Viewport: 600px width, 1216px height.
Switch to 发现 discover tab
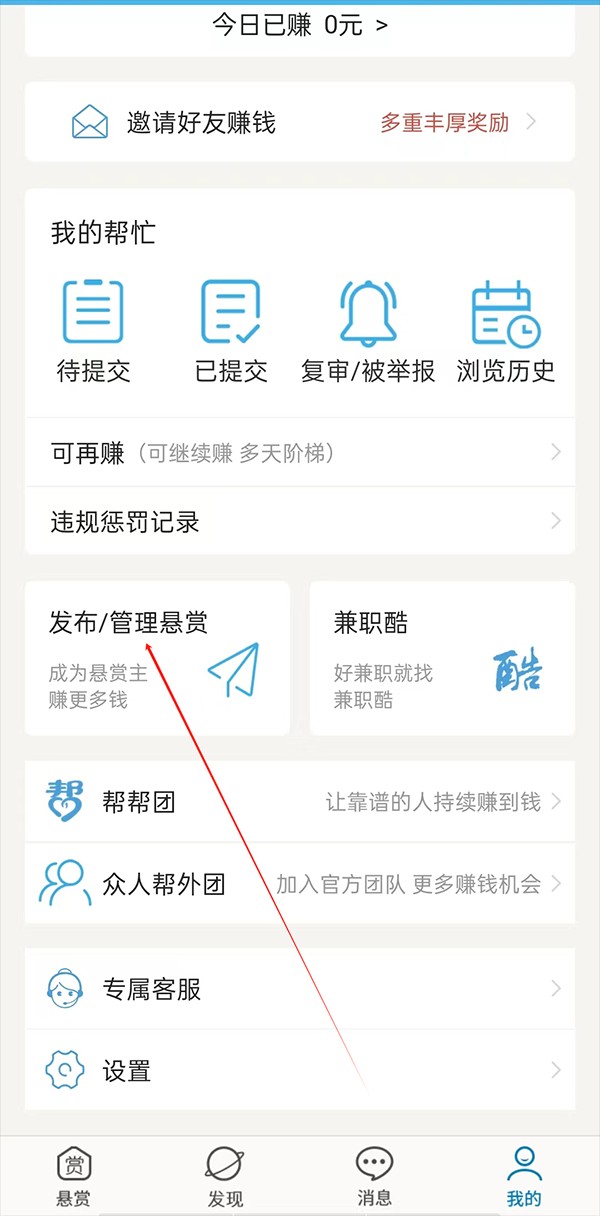(225, 1177)
